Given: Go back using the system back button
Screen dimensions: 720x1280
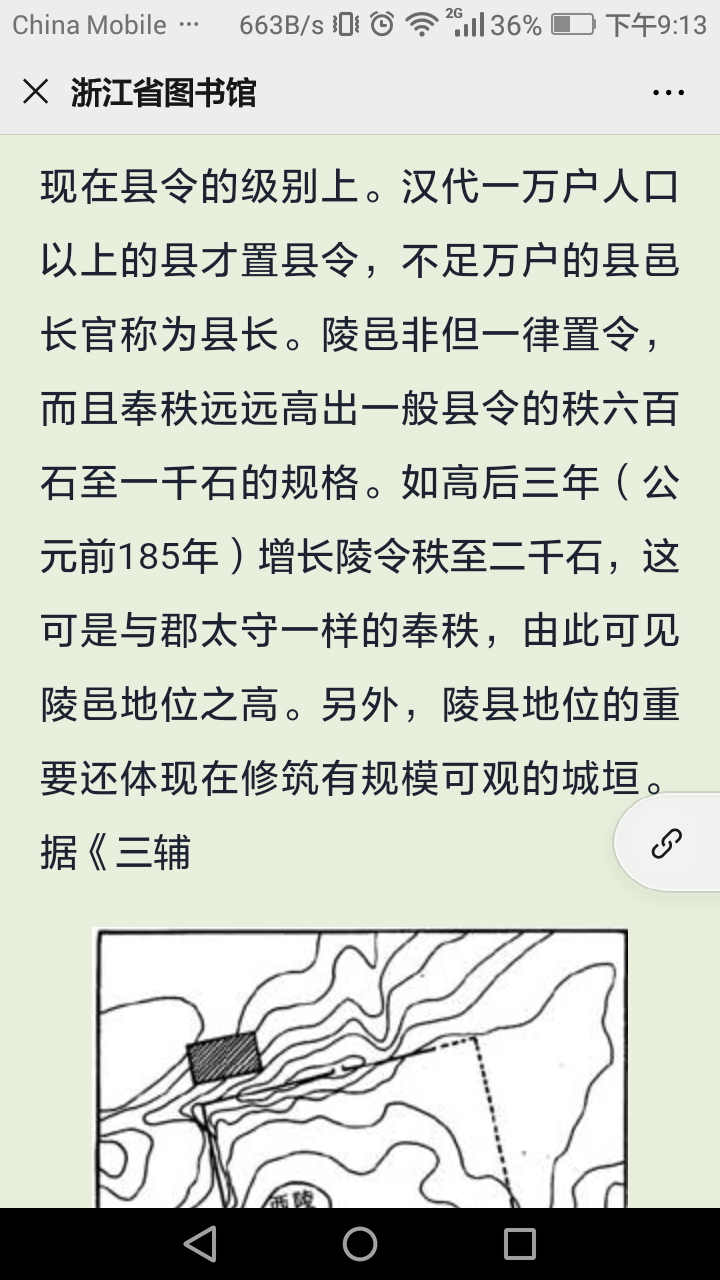Looking at the screenshot, I should [x=200, y=1244].
